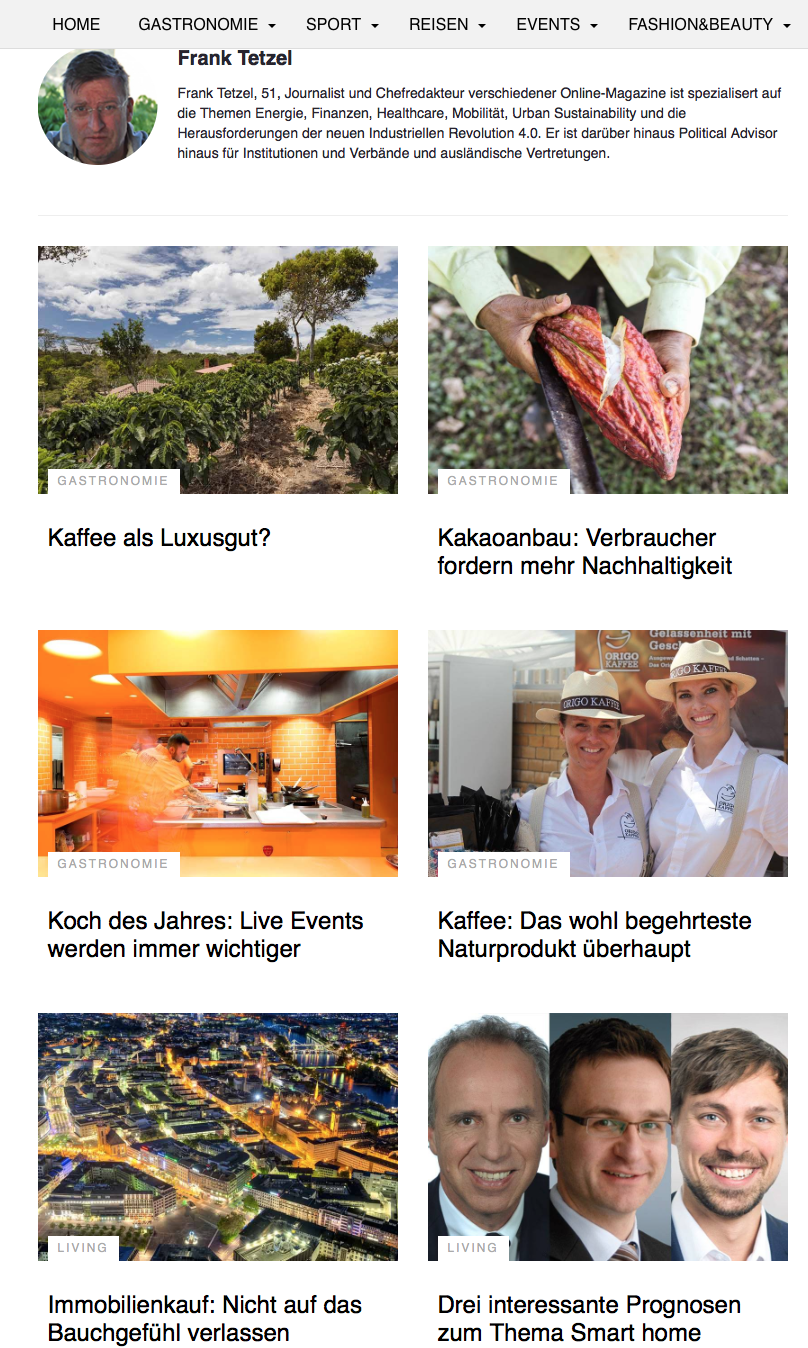Image resolution: width=808 pixels, height=1348 pixels.
Task: Open the coffee plantation article image
Action: click(218, 360)
